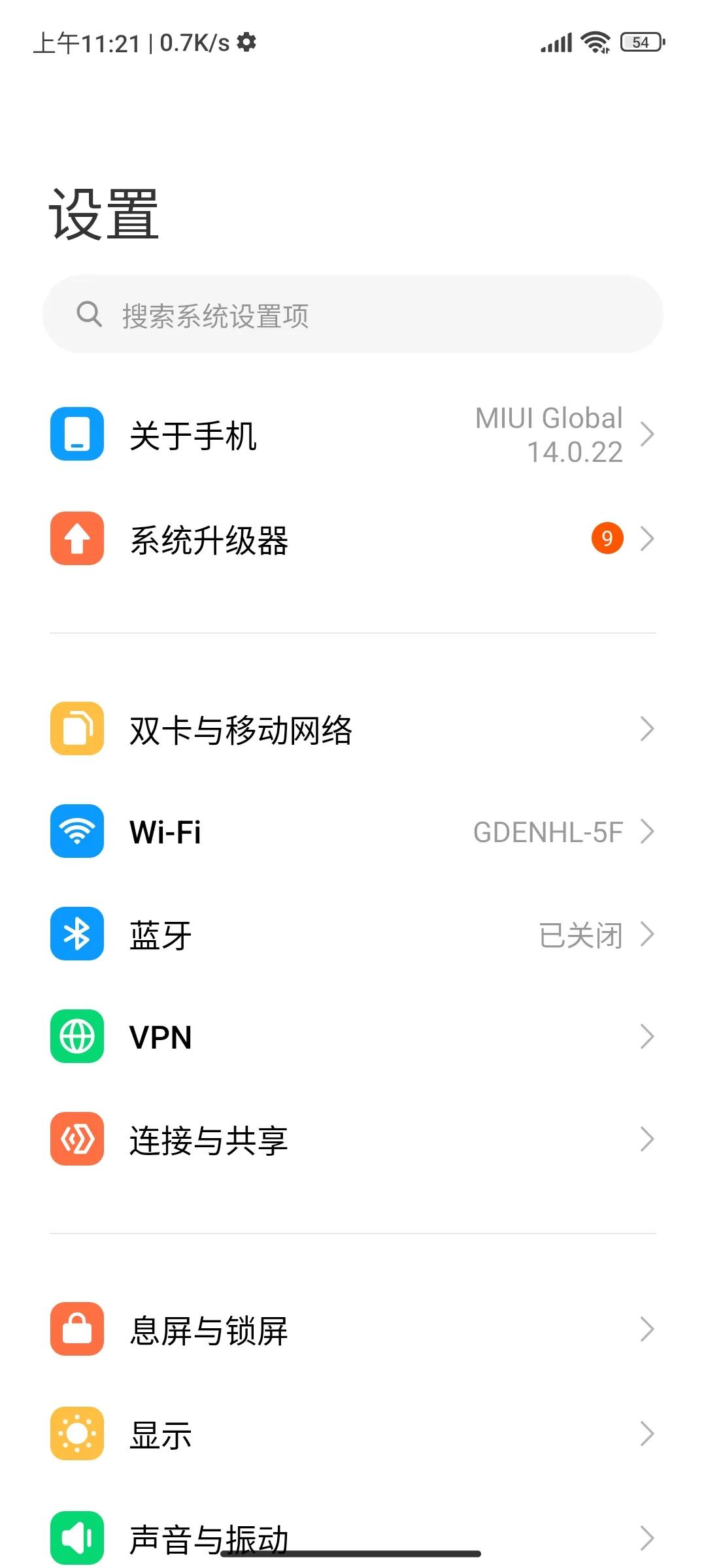The height and width of the screenshot is (1568, 706).
Task: Click the Wi-Fi signal icon
Action: [x=76, y=832]
